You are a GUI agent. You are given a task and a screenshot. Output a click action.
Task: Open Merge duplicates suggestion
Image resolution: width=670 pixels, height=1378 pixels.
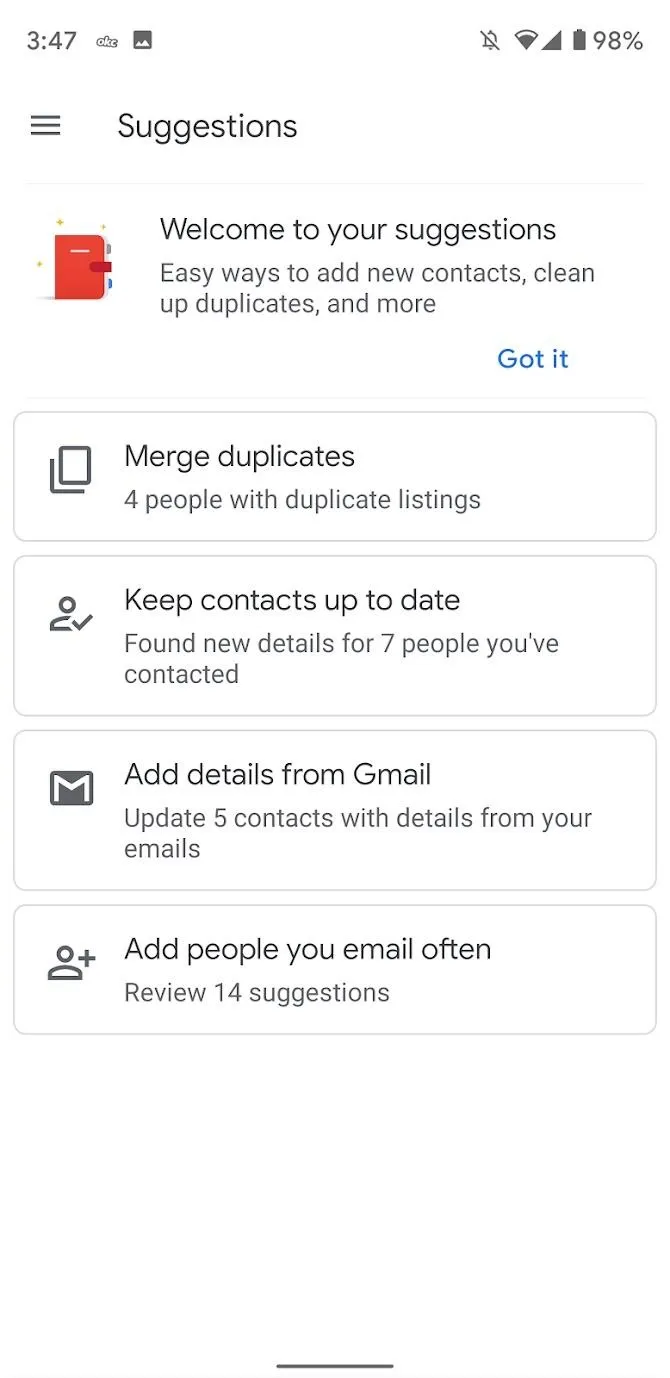pos(335,477)
